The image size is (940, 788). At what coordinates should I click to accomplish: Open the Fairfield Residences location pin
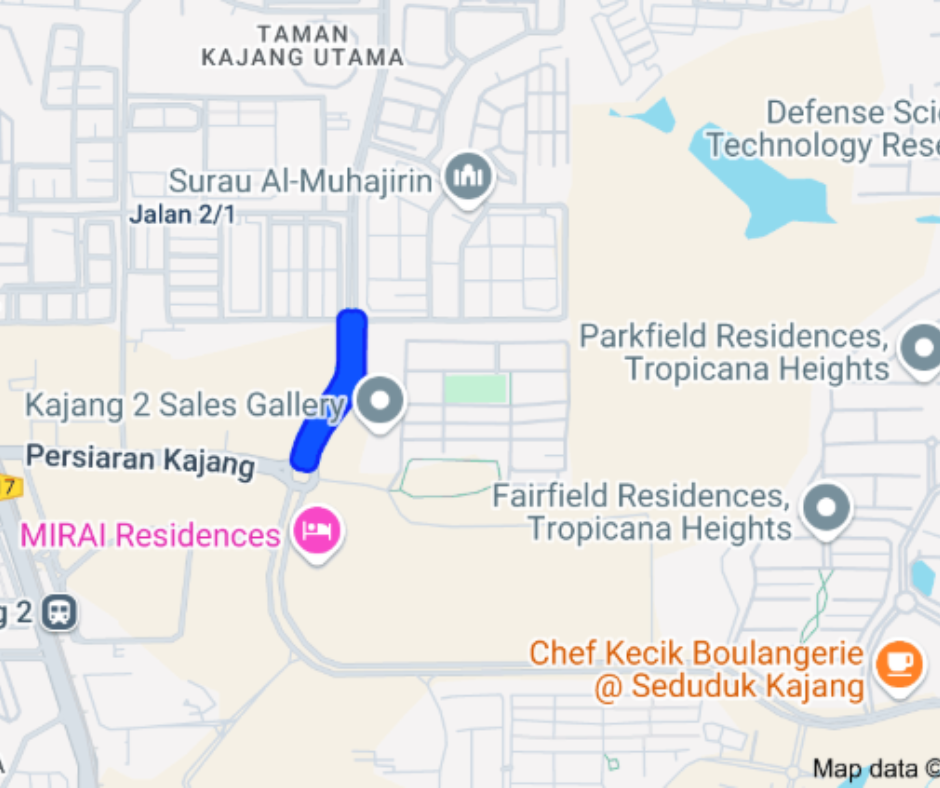tap(826, 509)
